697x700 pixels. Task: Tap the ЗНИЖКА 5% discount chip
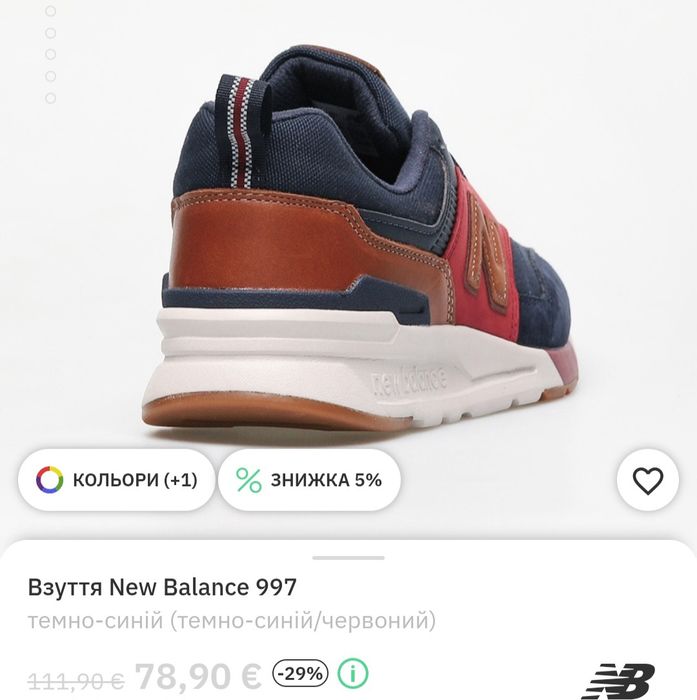[309, 480]
